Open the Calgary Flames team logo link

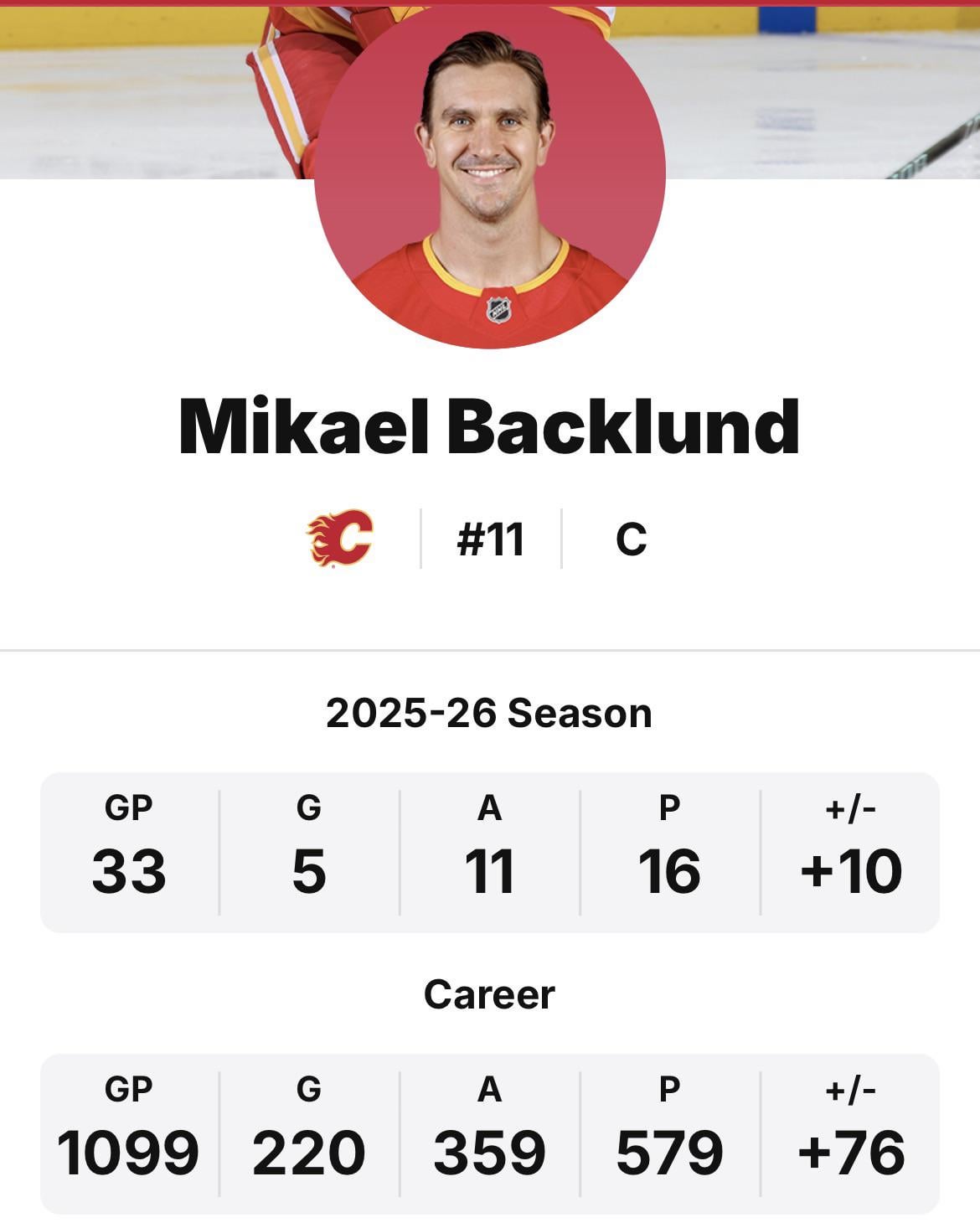click(x=340, y=538)
